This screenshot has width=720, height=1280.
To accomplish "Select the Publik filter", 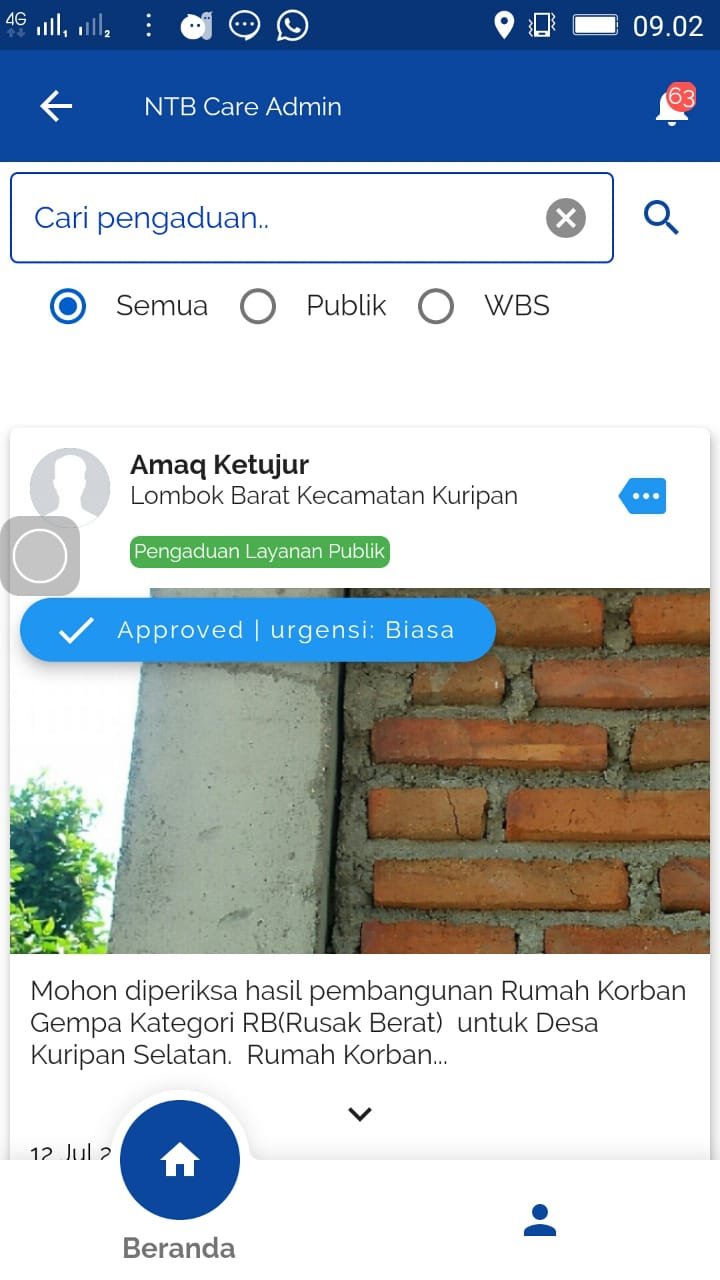I will tap(258, 306).
